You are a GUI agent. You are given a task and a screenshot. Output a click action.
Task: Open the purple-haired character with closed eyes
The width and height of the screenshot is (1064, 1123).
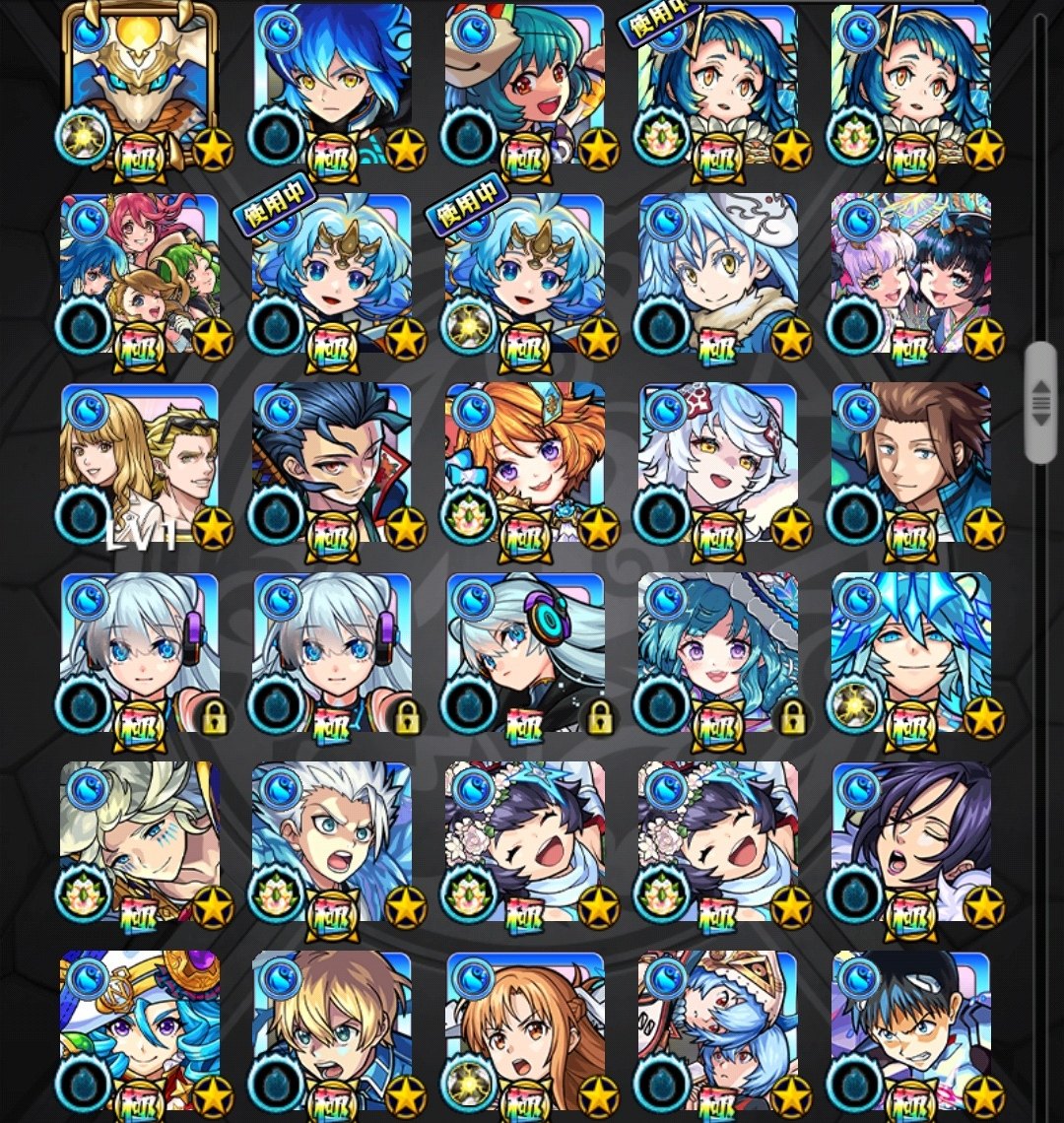point(910,841)
